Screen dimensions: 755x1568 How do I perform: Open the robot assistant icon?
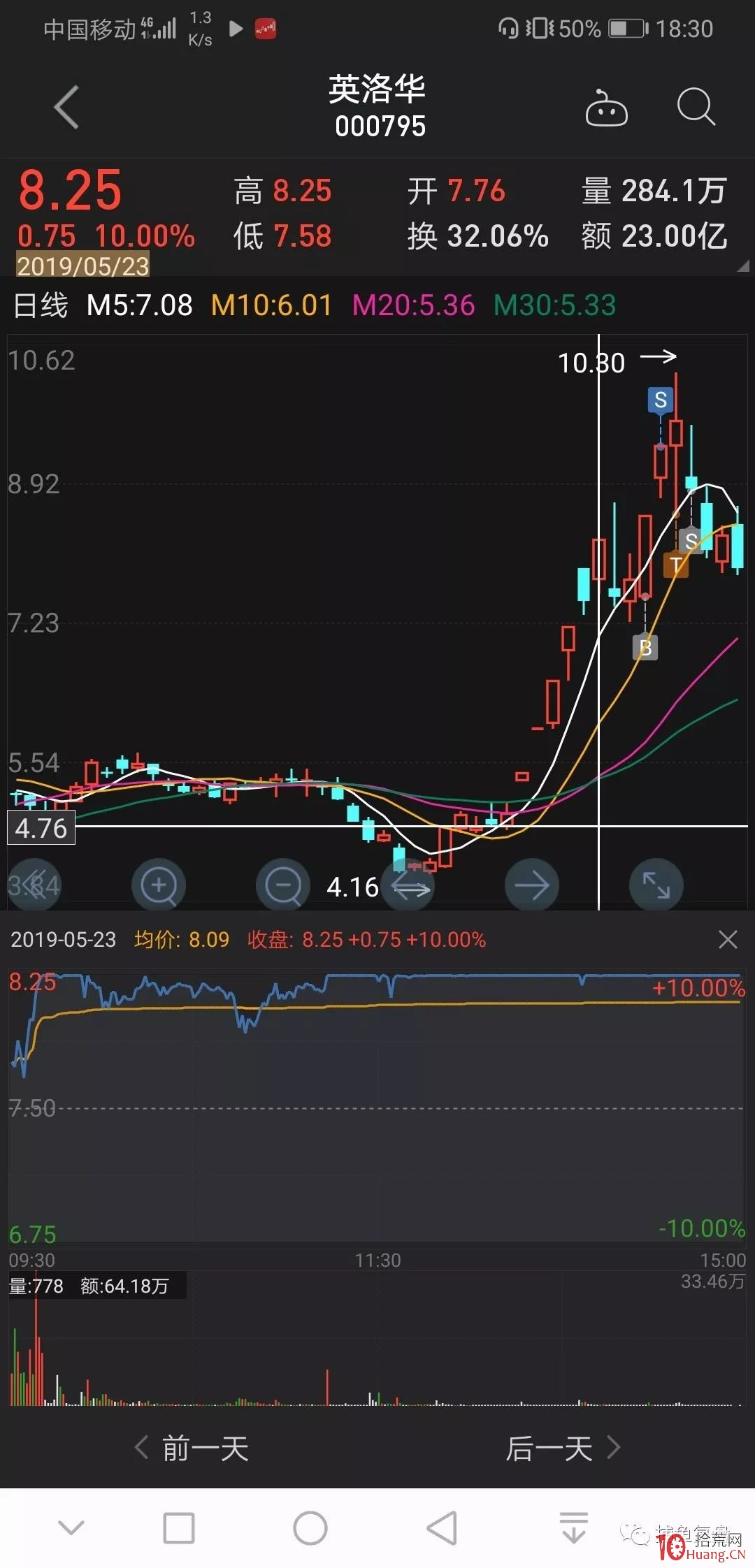click(606, 108)
